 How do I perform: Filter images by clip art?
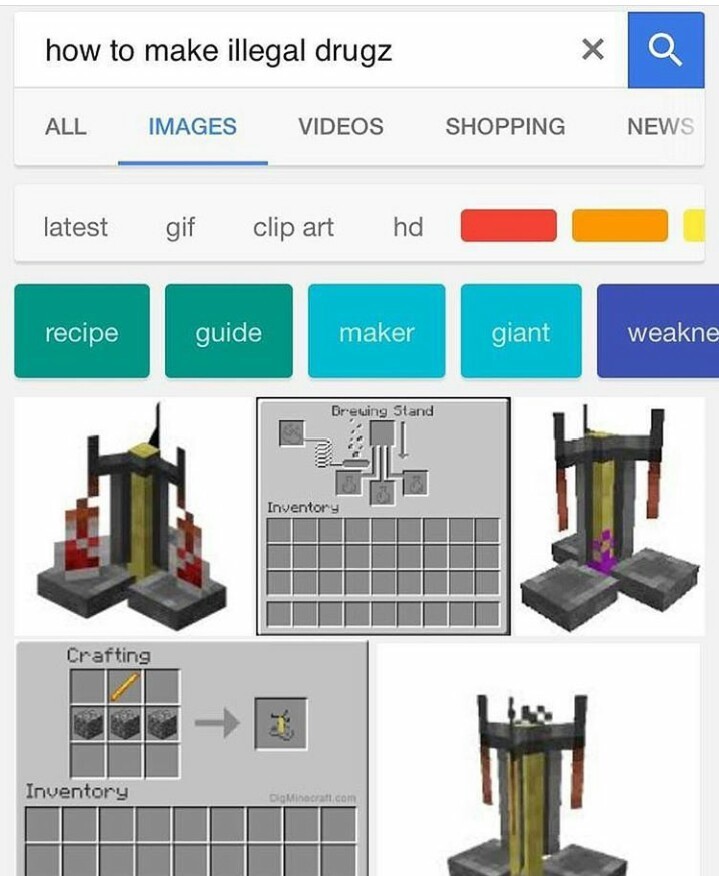[x=293, y=227]
